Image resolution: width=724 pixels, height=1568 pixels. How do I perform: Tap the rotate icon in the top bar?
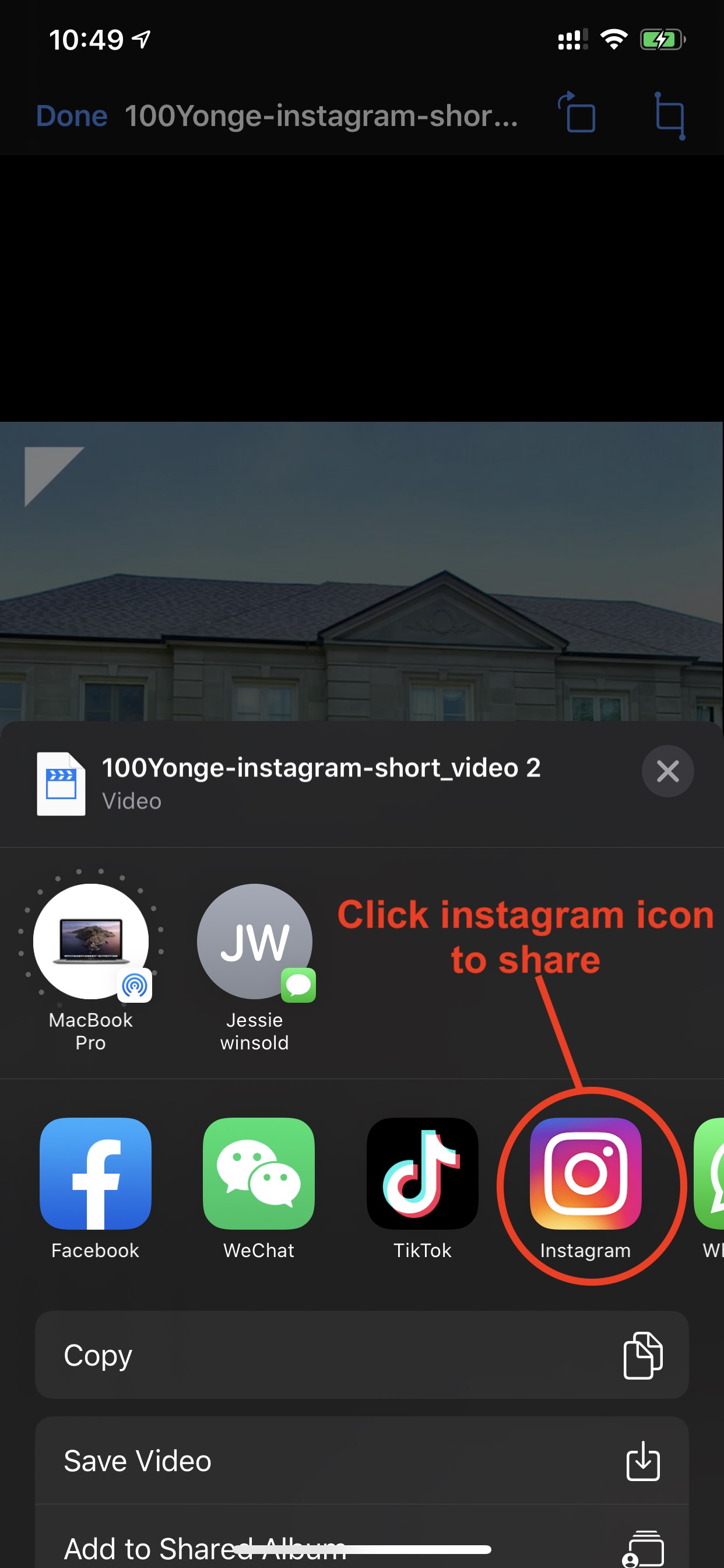(577, 113)
